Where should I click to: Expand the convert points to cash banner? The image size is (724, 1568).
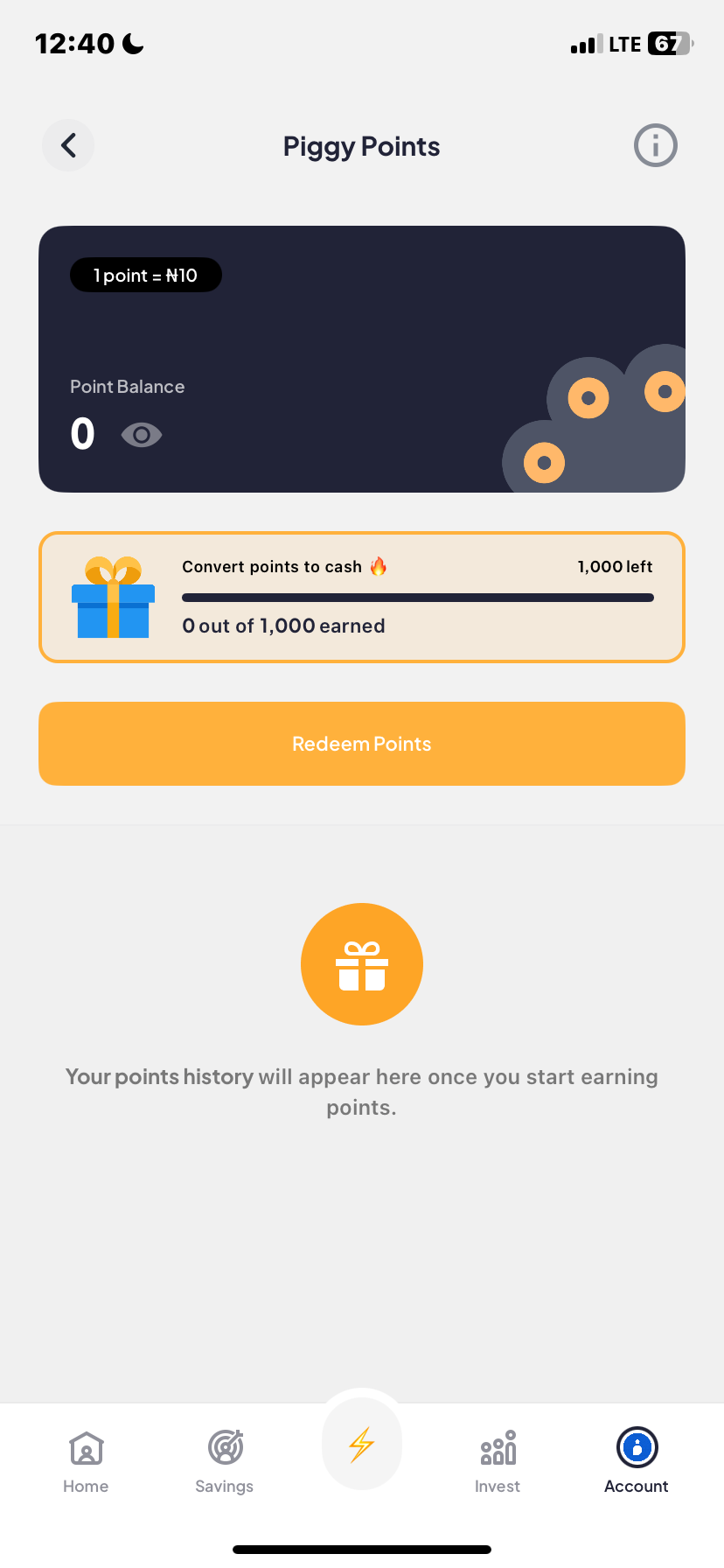coord(361,597)
